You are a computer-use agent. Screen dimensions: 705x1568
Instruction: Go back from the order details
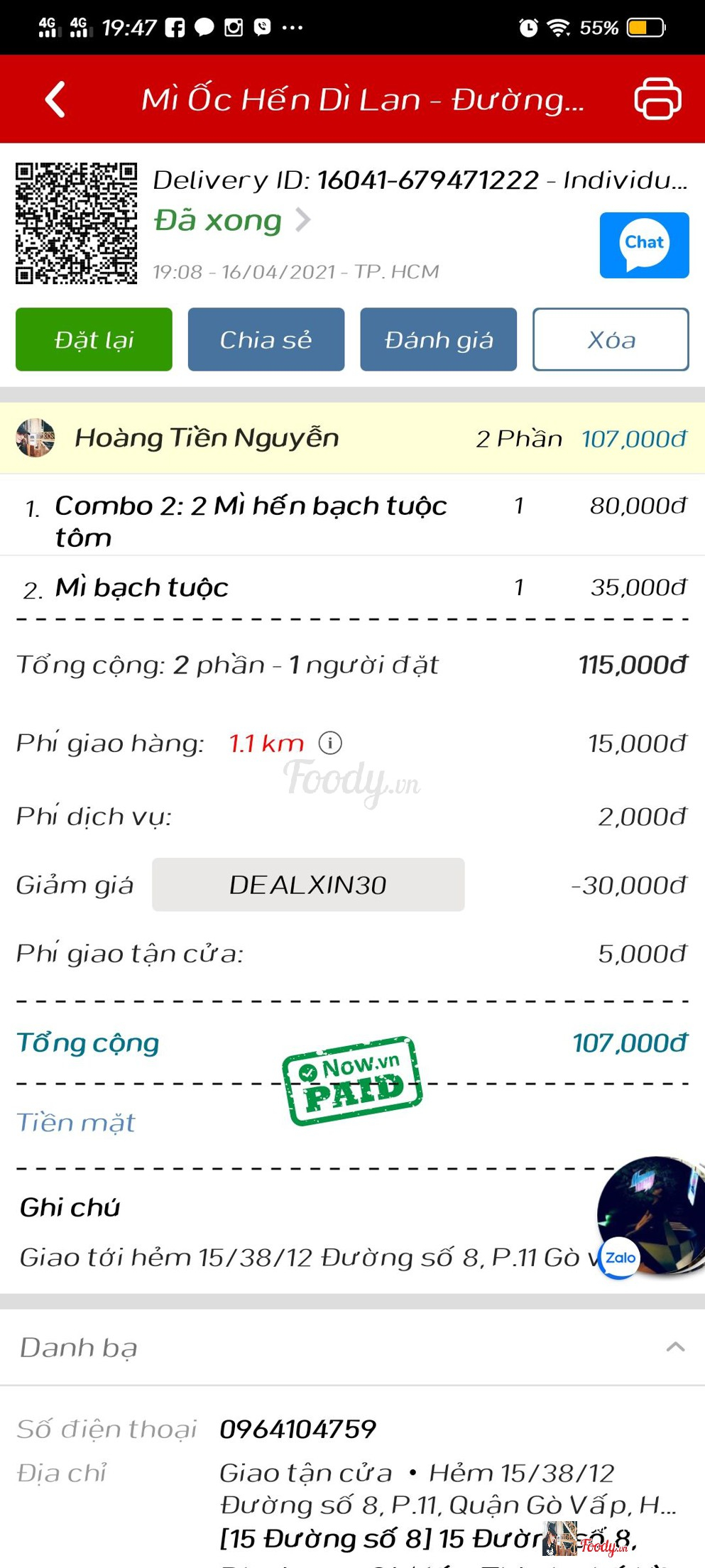tap(55, 99)
